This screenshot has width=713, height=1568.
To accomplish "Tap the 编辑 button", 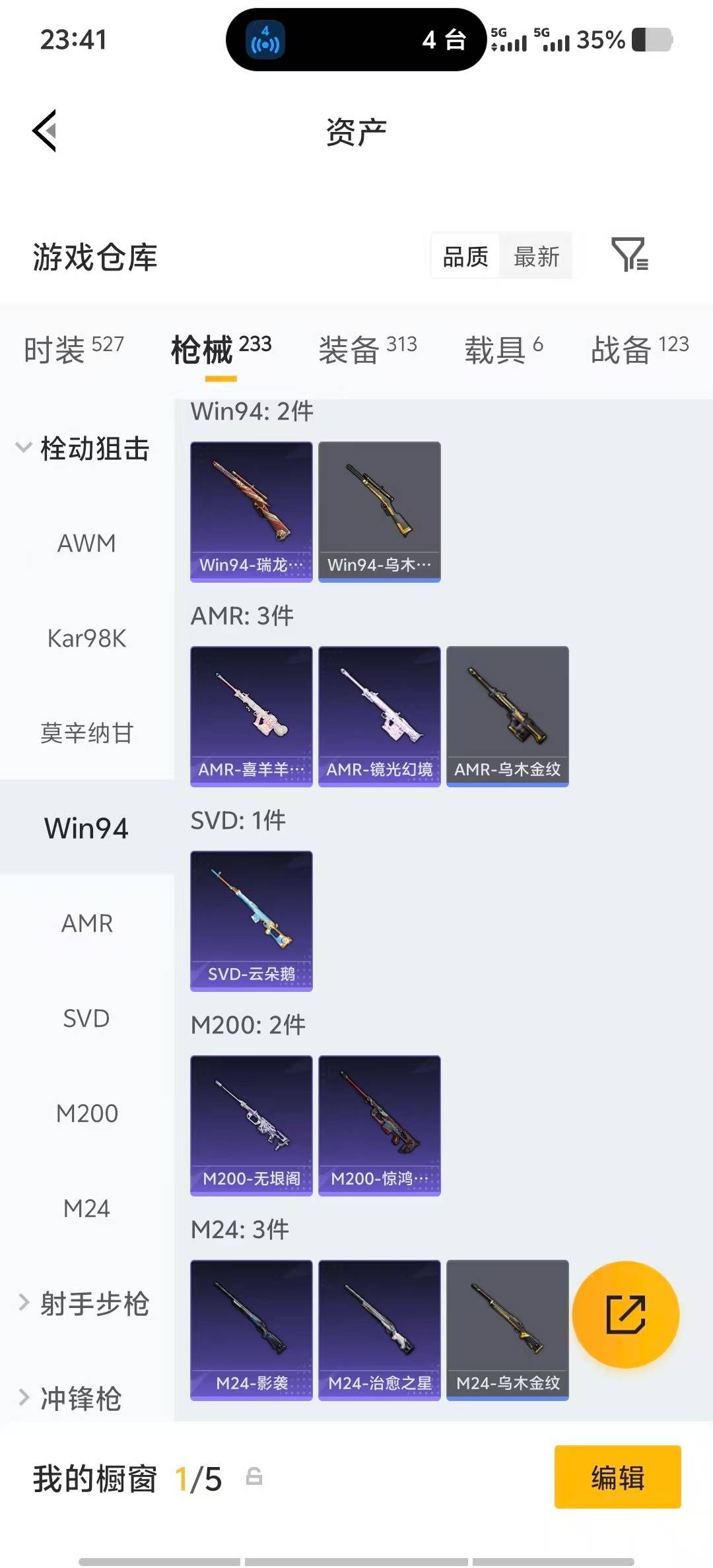I will (x=617, y=1479).
